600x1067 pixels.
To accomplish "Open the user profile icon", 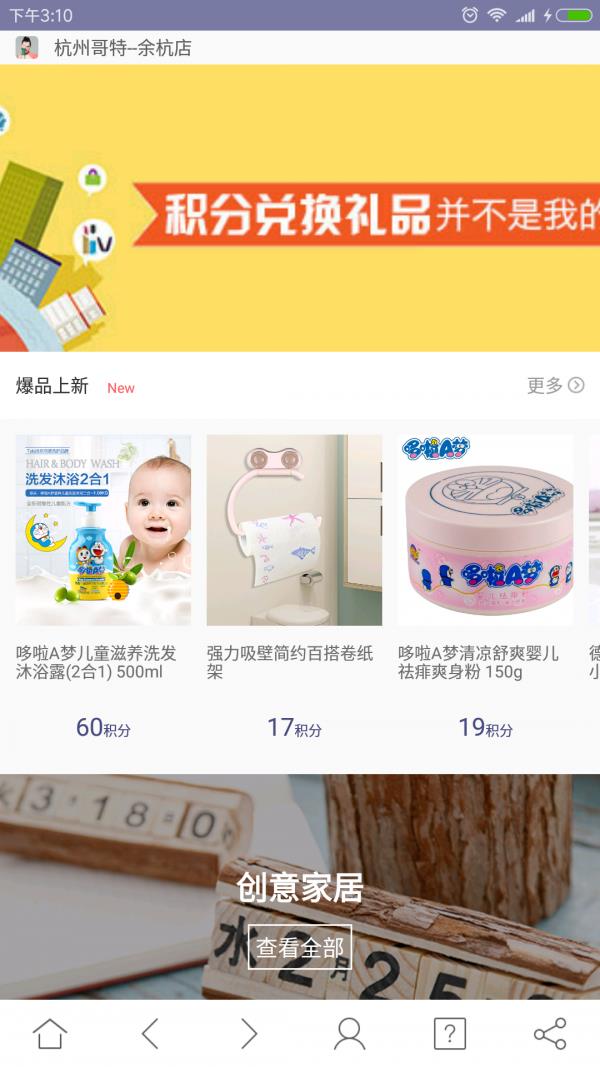I will click(349, 1033).
